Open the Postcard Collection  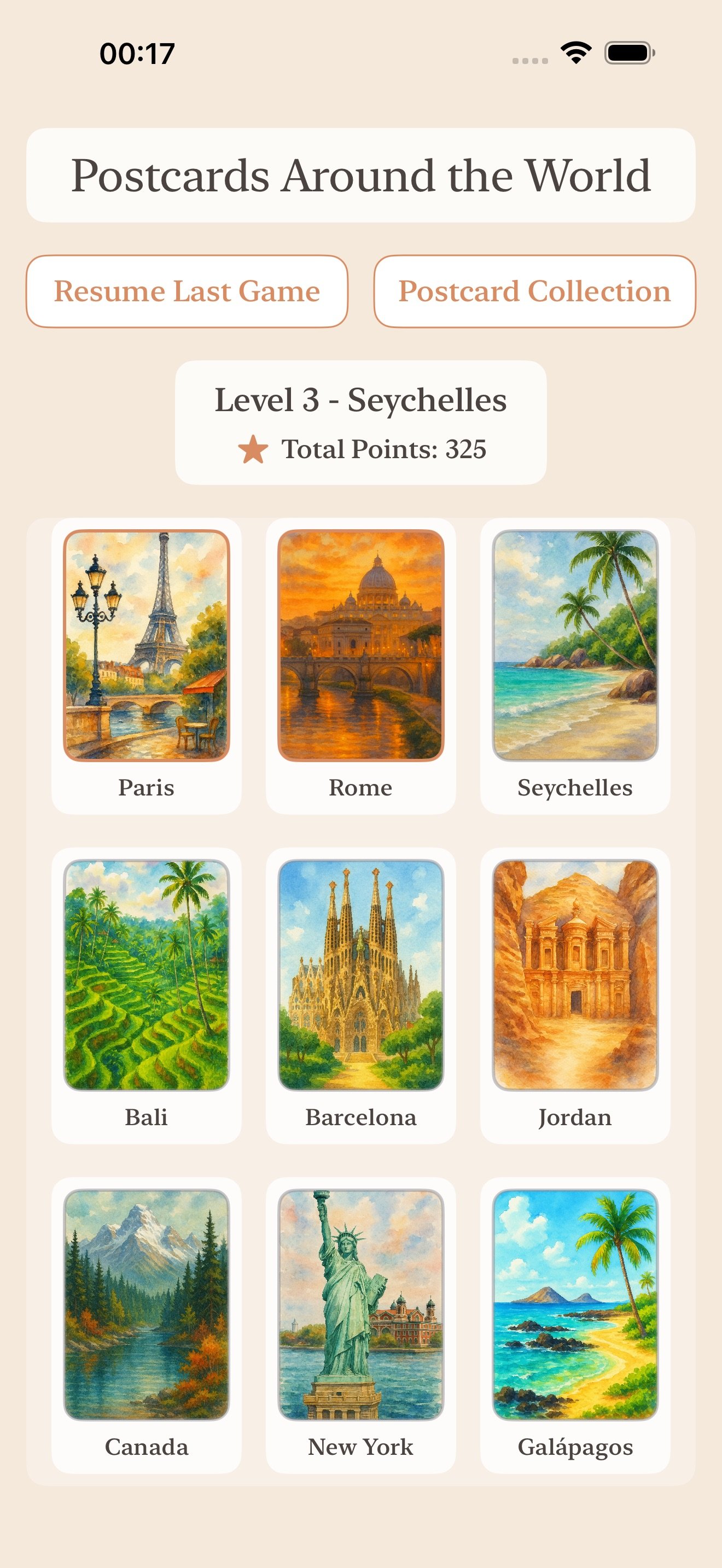click(x=534, y=291)
